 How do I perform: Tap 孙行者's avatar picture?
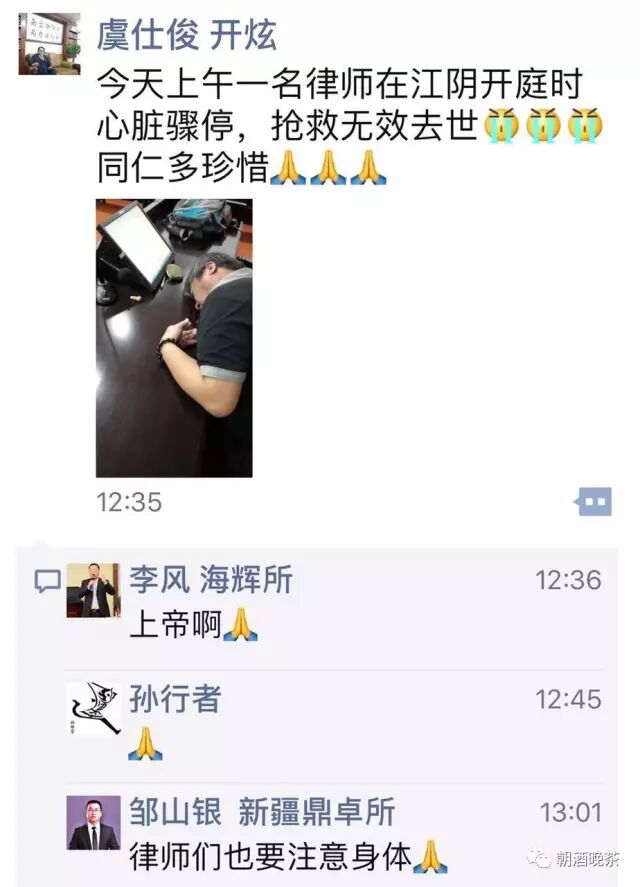tap(93, 709)
